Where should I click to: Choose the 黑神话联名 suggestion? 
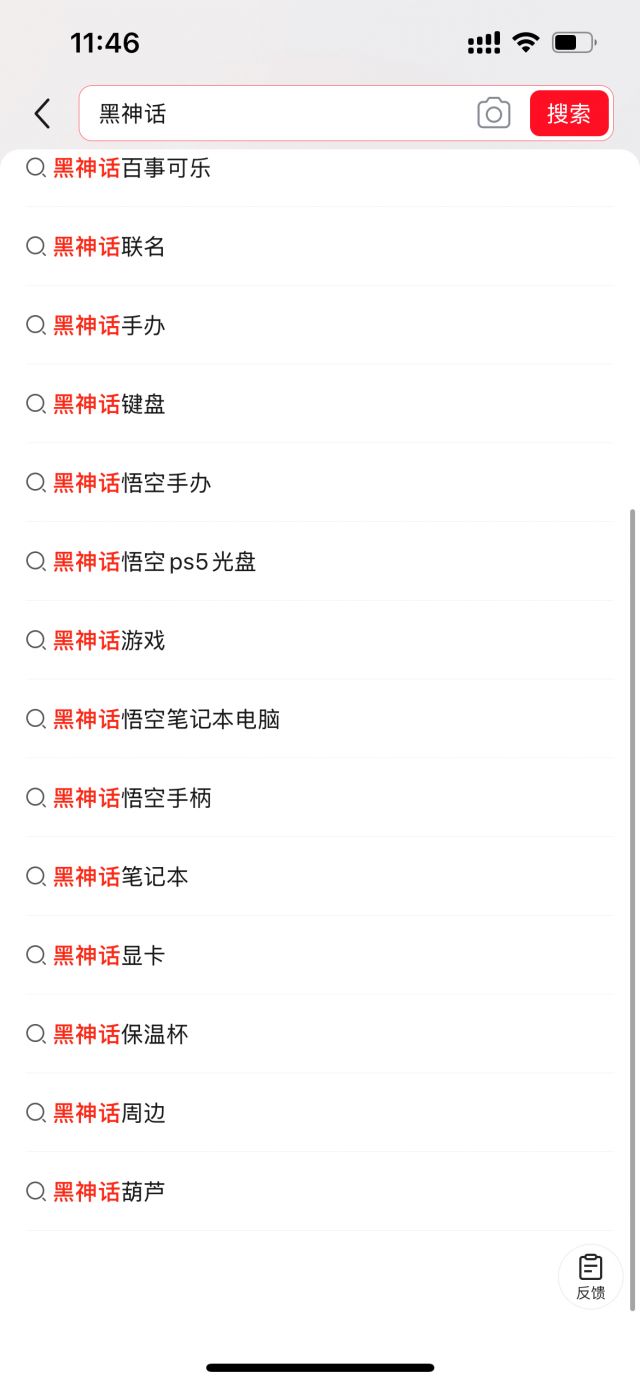[109, 247]
